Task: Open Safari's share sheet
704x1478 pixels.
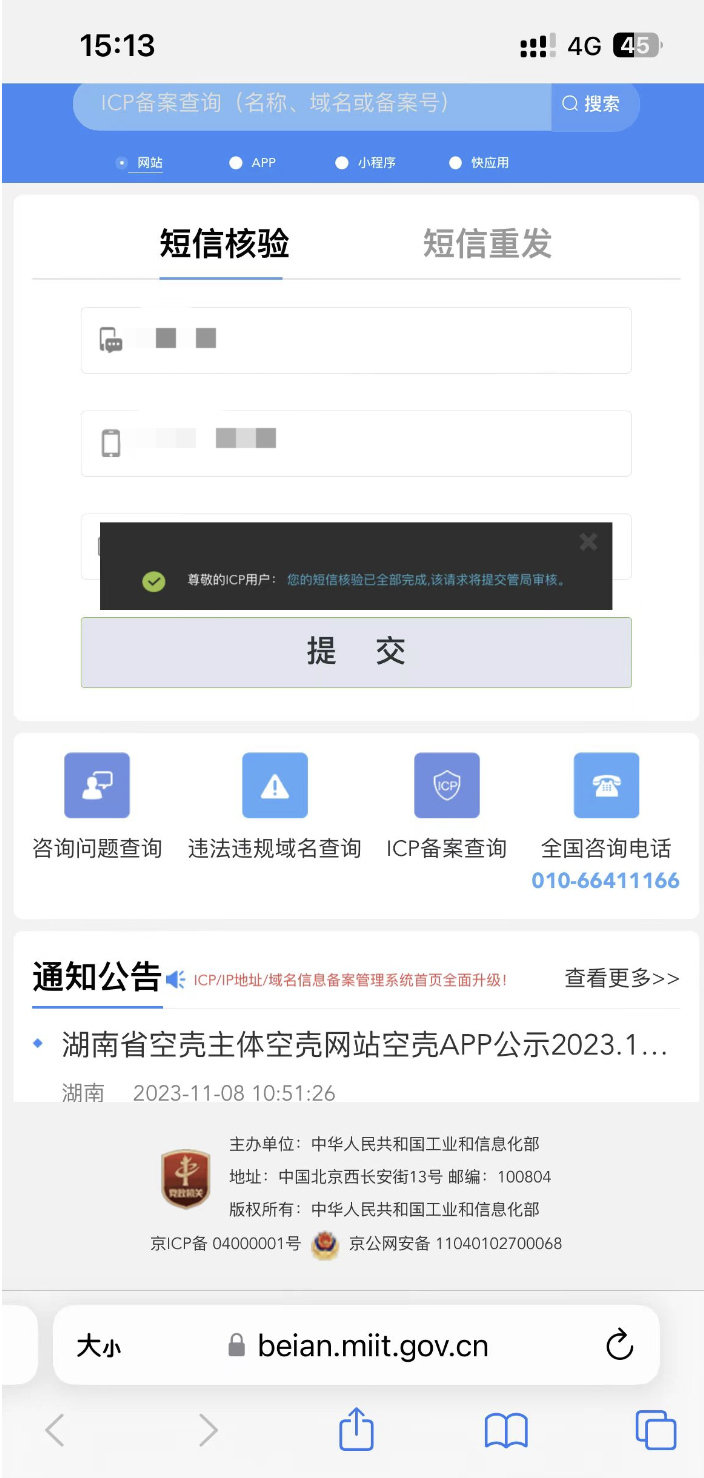Action: [x=356, y=1430]
